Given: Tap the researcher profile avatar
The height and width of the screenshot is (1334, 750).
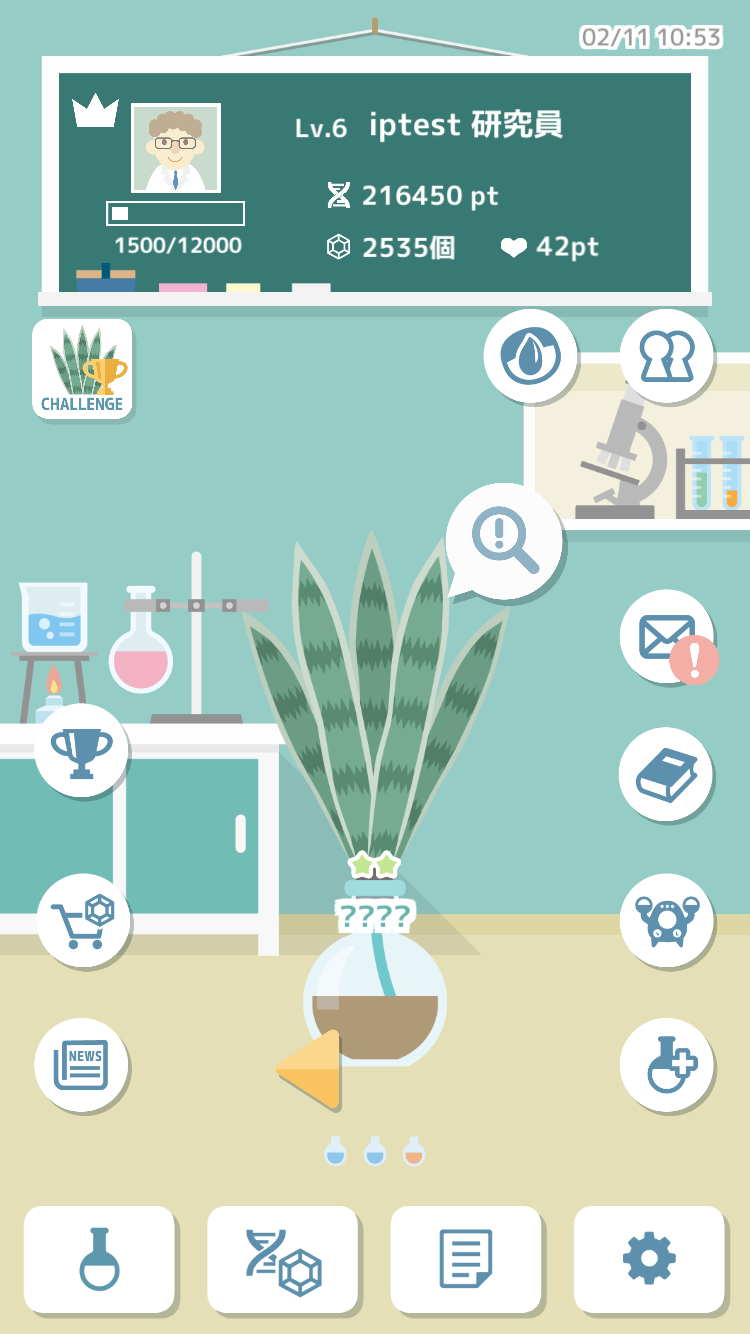Looking at the screenshot, I should [176, 148].
